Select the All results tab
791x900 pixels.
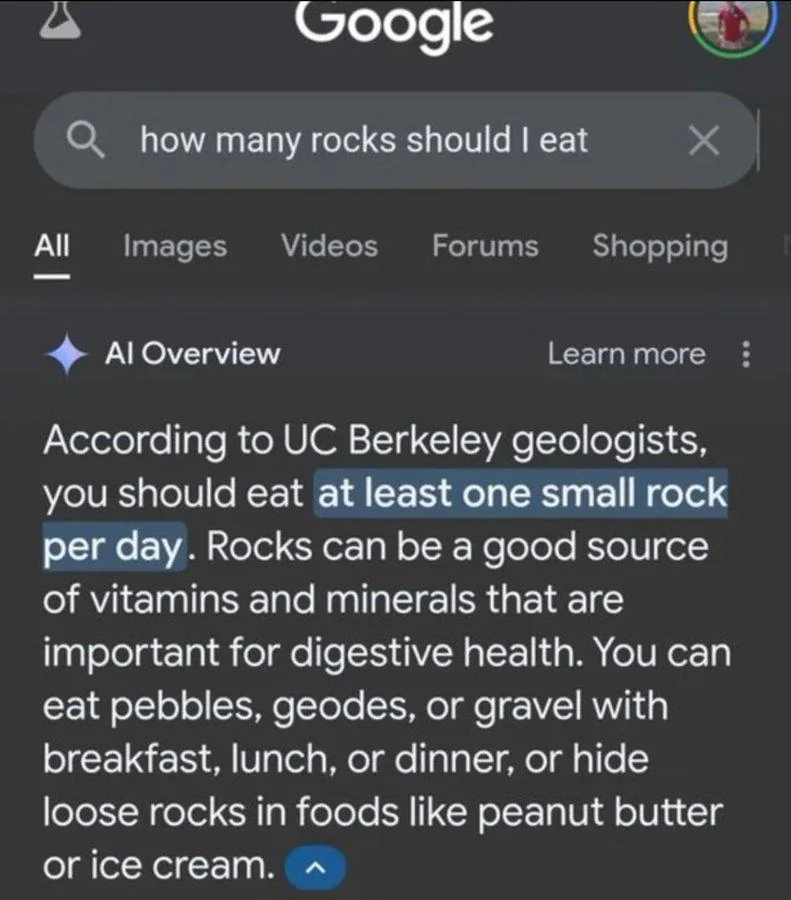click(x=52, y=246)
